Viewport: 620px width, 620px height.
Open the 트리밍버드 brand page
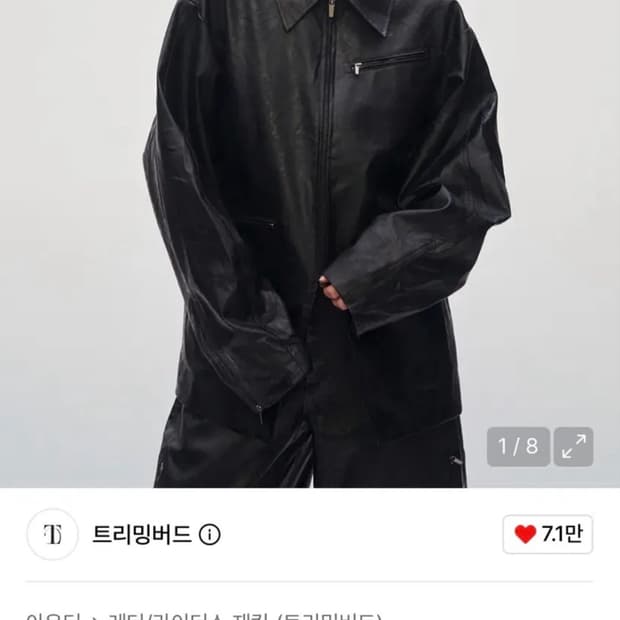tap(142, 534)
